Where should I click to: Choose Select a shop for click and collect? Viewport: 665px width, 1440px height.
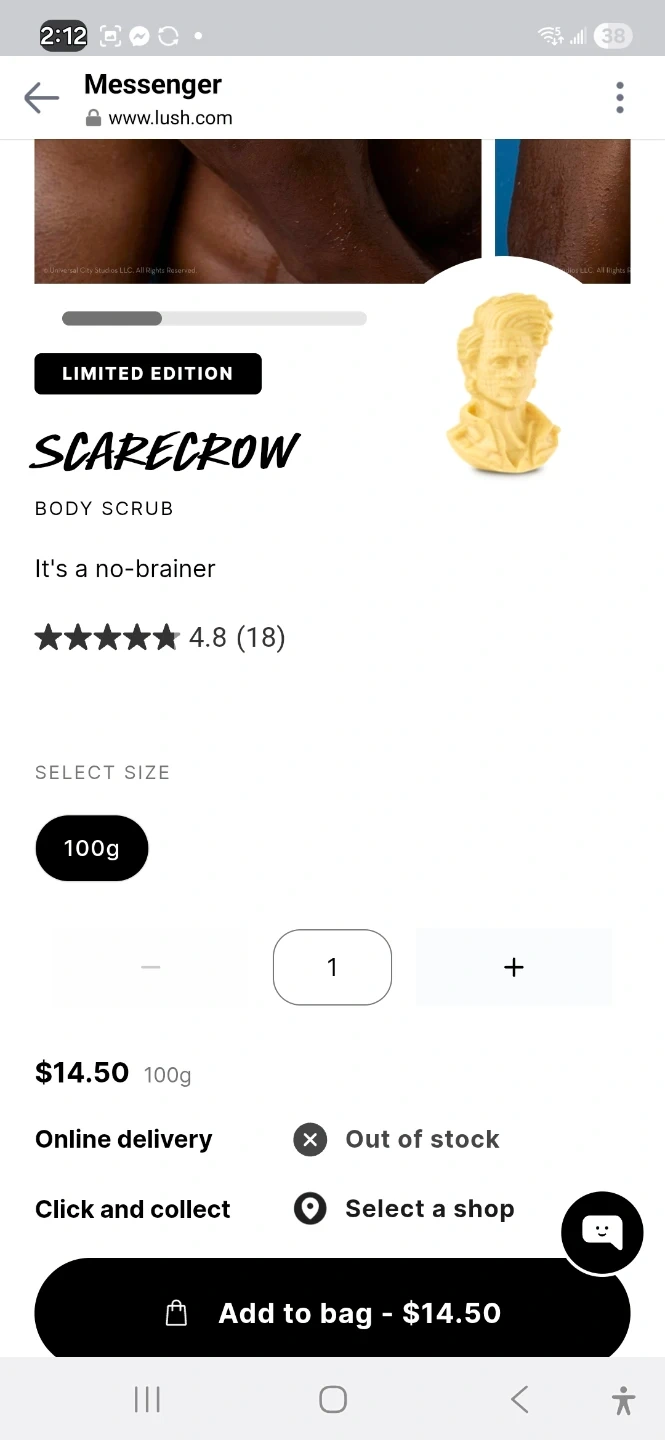pyautogui.click(x=429, y=1208)
